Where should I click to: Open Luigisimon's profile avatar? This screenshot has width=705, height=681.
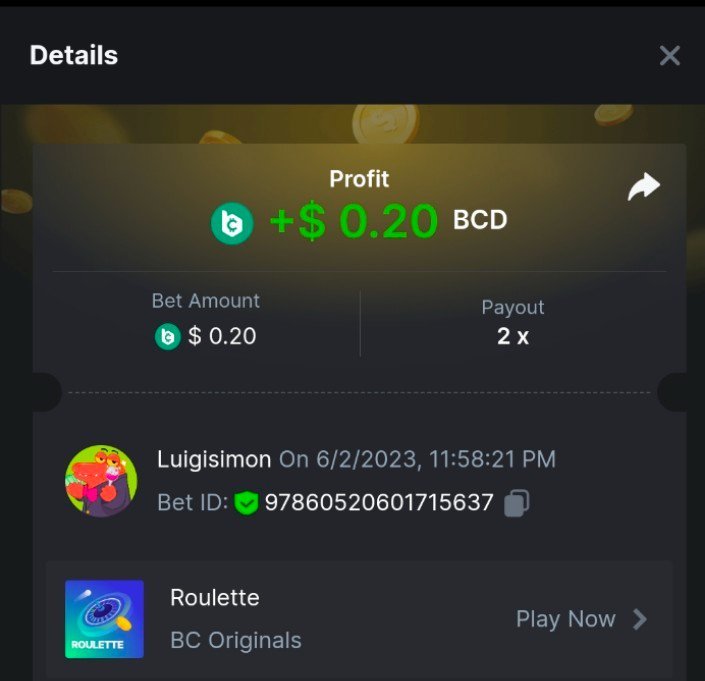[x=101, y=481]
